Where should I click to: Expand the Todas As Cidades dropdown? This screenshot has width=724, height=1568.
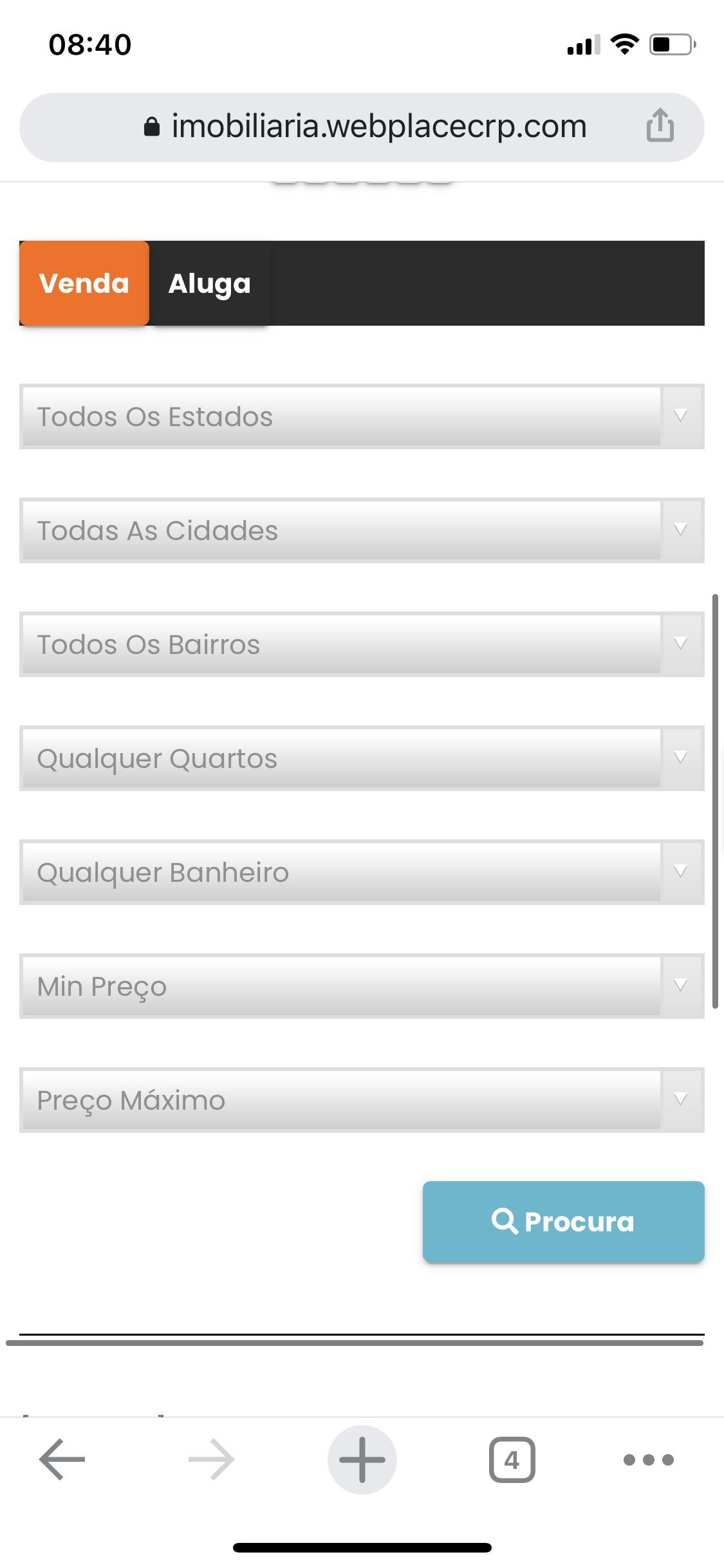362,530
